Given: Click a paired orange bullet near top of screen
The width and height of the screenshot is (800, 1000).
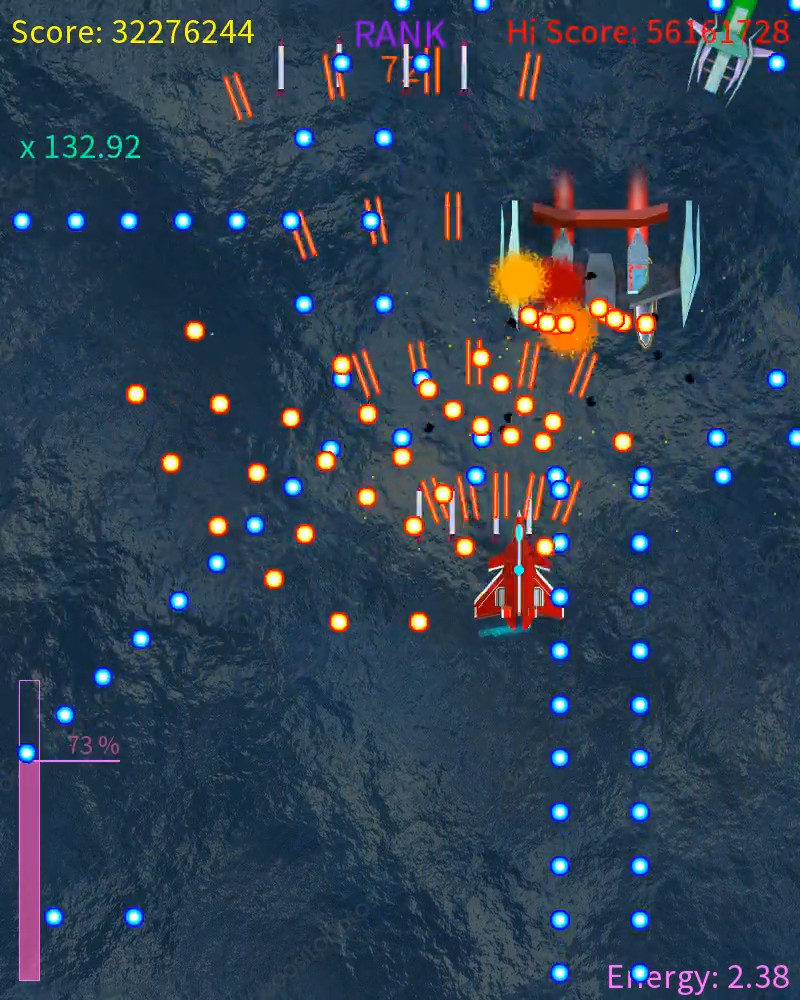Looking at the screenshot, I should point(238,95).
